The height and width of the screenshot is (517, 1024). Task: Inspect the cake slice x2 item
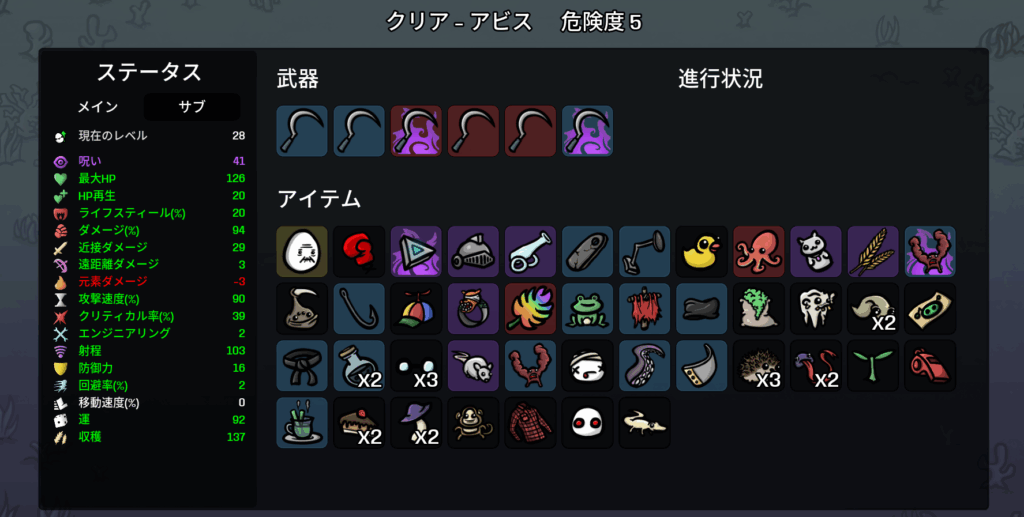point(359,422)
